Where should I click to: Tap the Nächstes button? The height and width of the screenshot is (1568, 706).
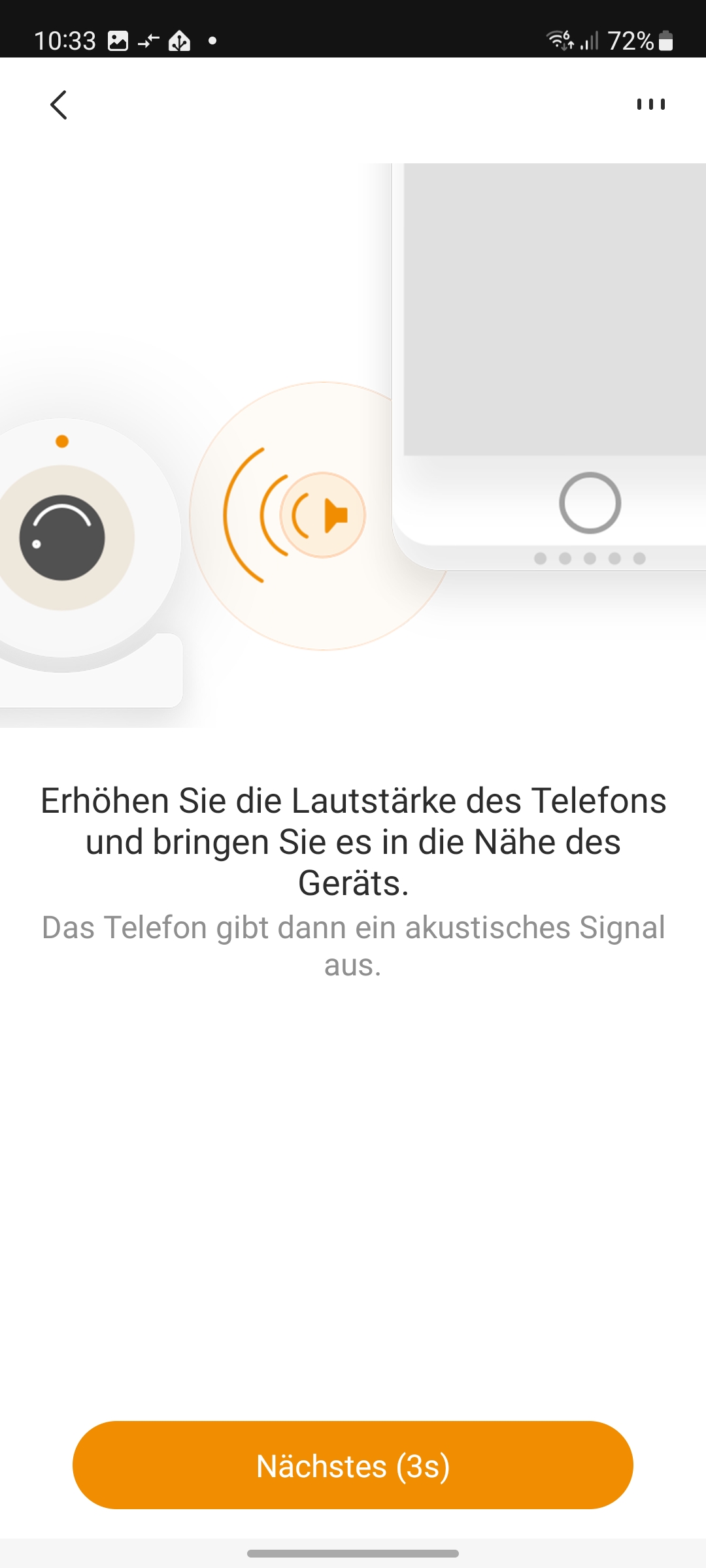[353, 1465]
